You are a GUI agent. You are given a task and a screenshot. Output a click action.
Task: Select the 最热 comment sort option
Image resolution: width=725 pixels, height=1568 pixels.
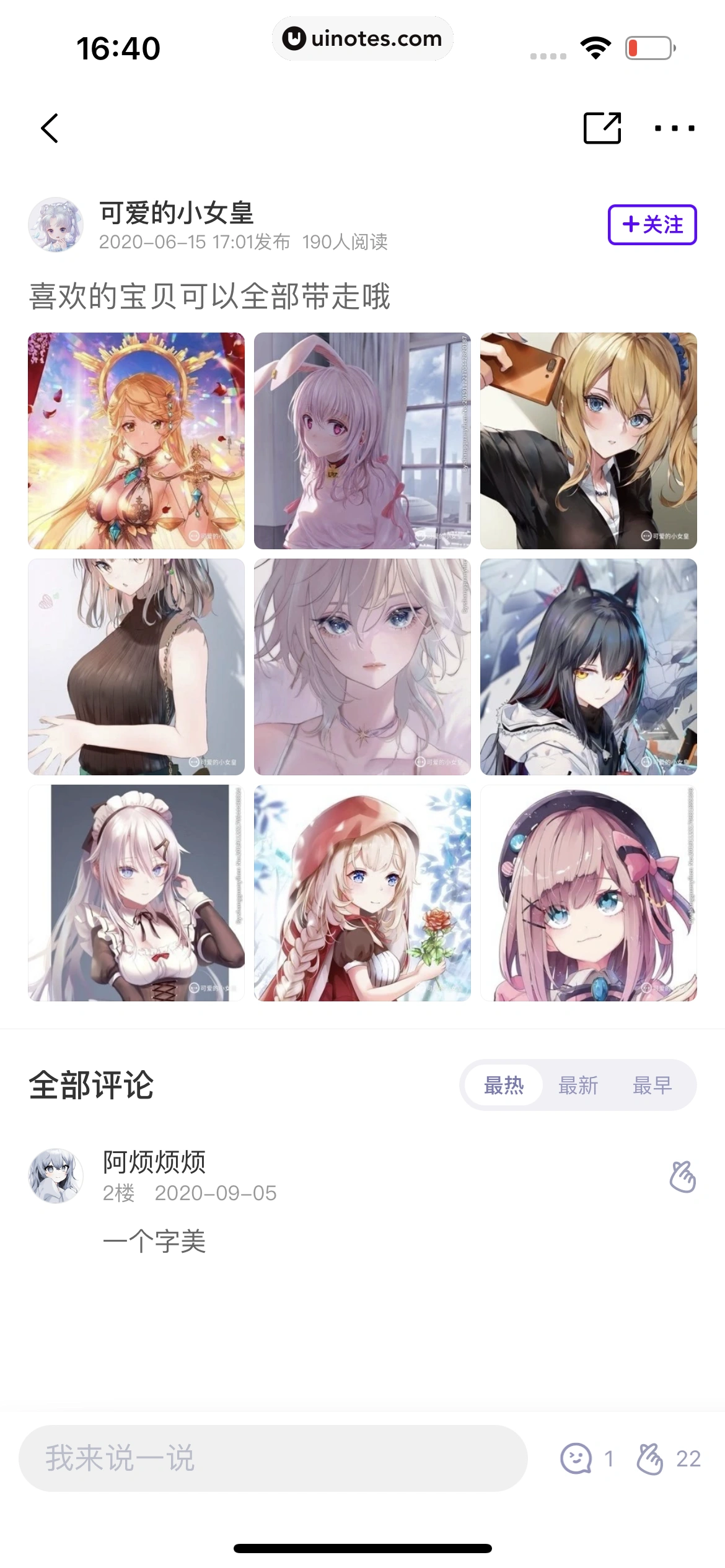click(x=503, y=1085)
